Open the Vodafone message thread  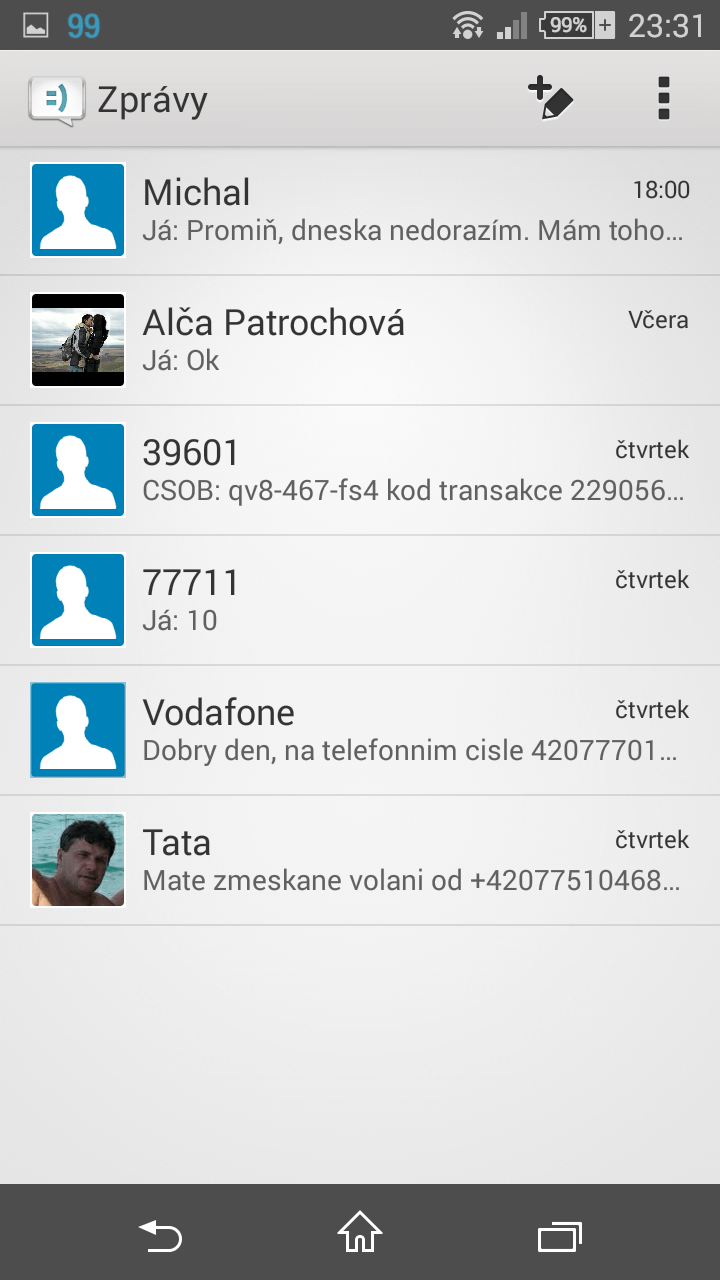360,731
